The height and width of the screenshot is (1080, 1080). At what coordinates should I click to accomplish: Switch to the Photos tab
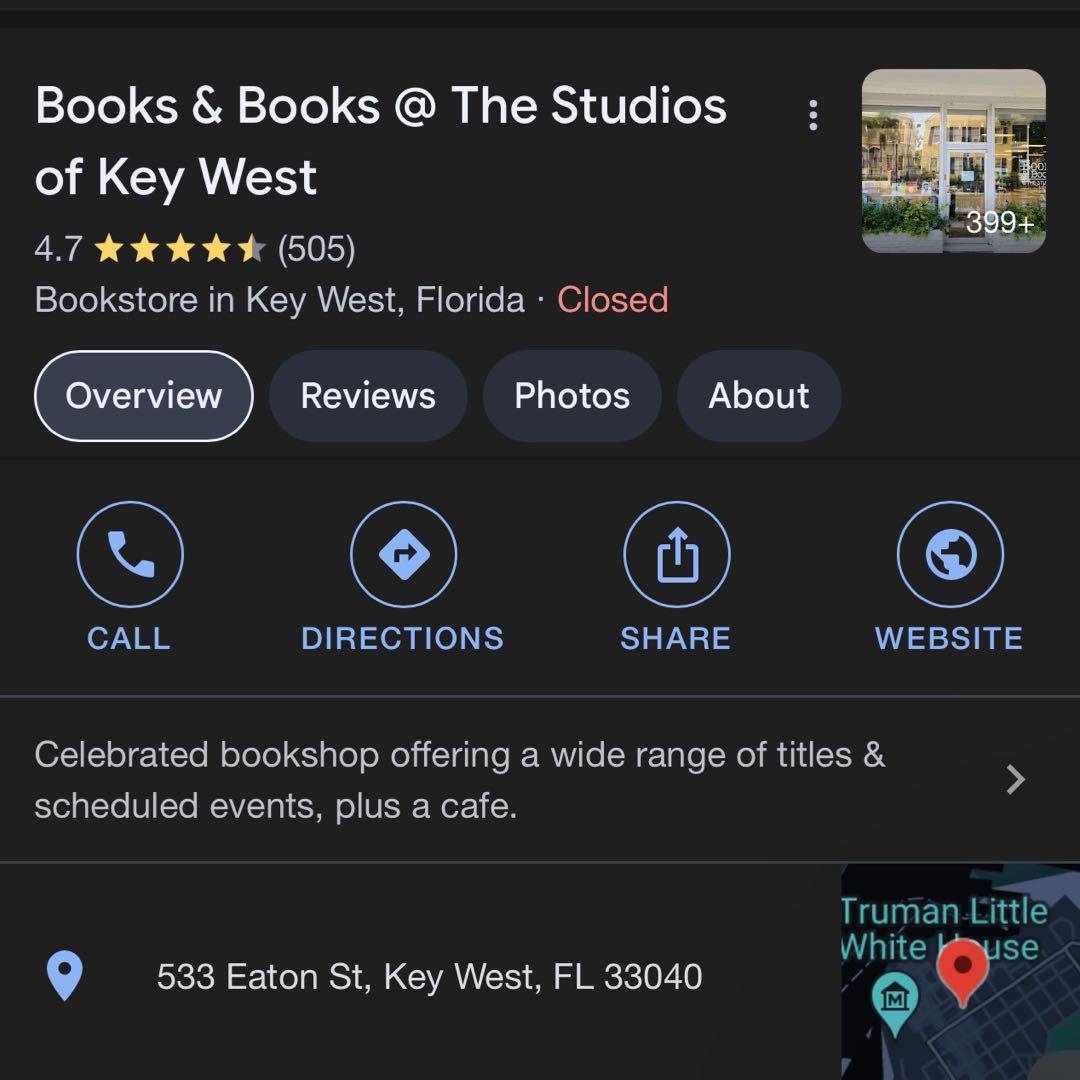click(572, 396)
